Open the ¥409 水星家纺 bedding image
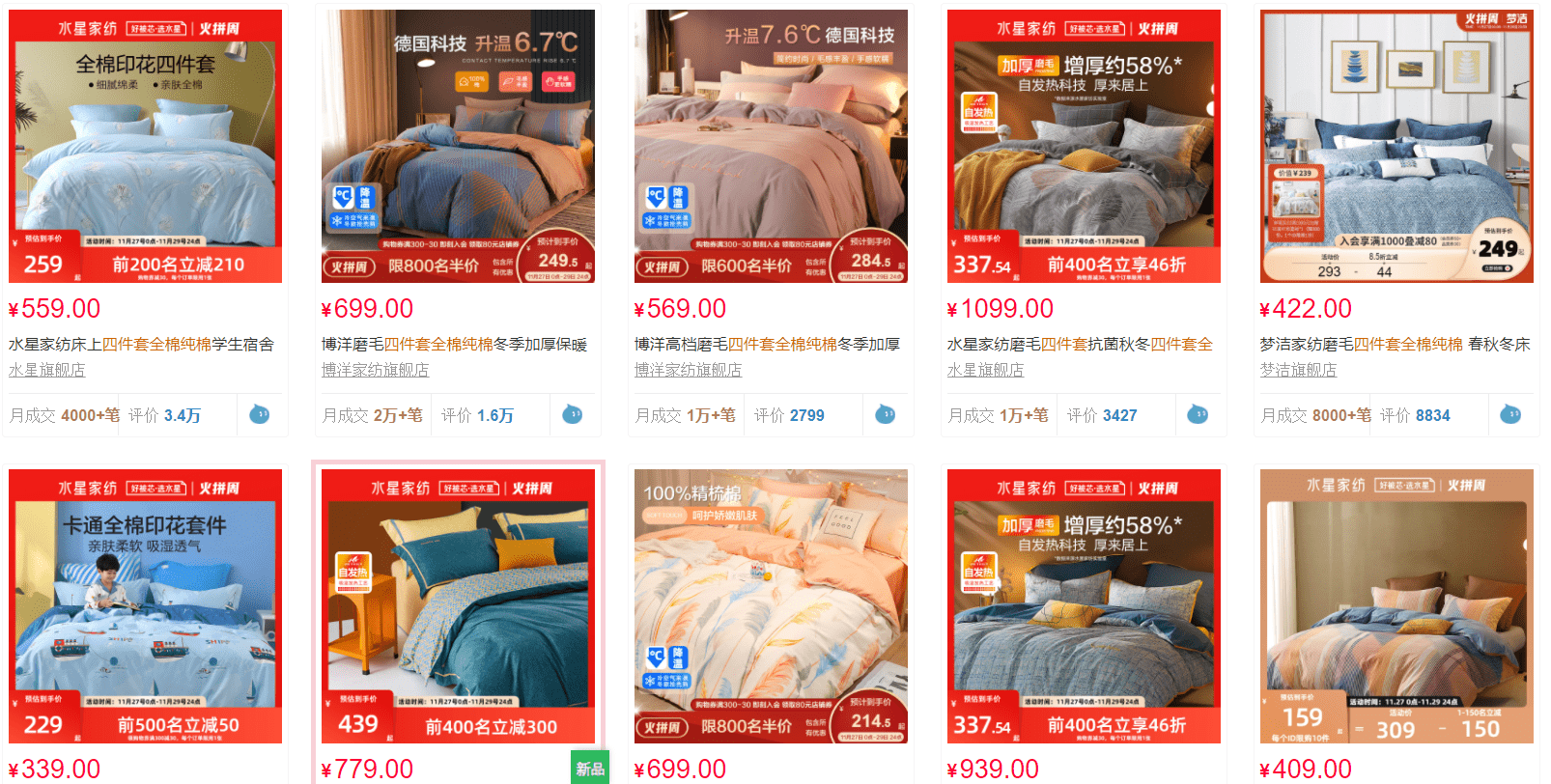1551x784 pixels. coord(1396,605)
